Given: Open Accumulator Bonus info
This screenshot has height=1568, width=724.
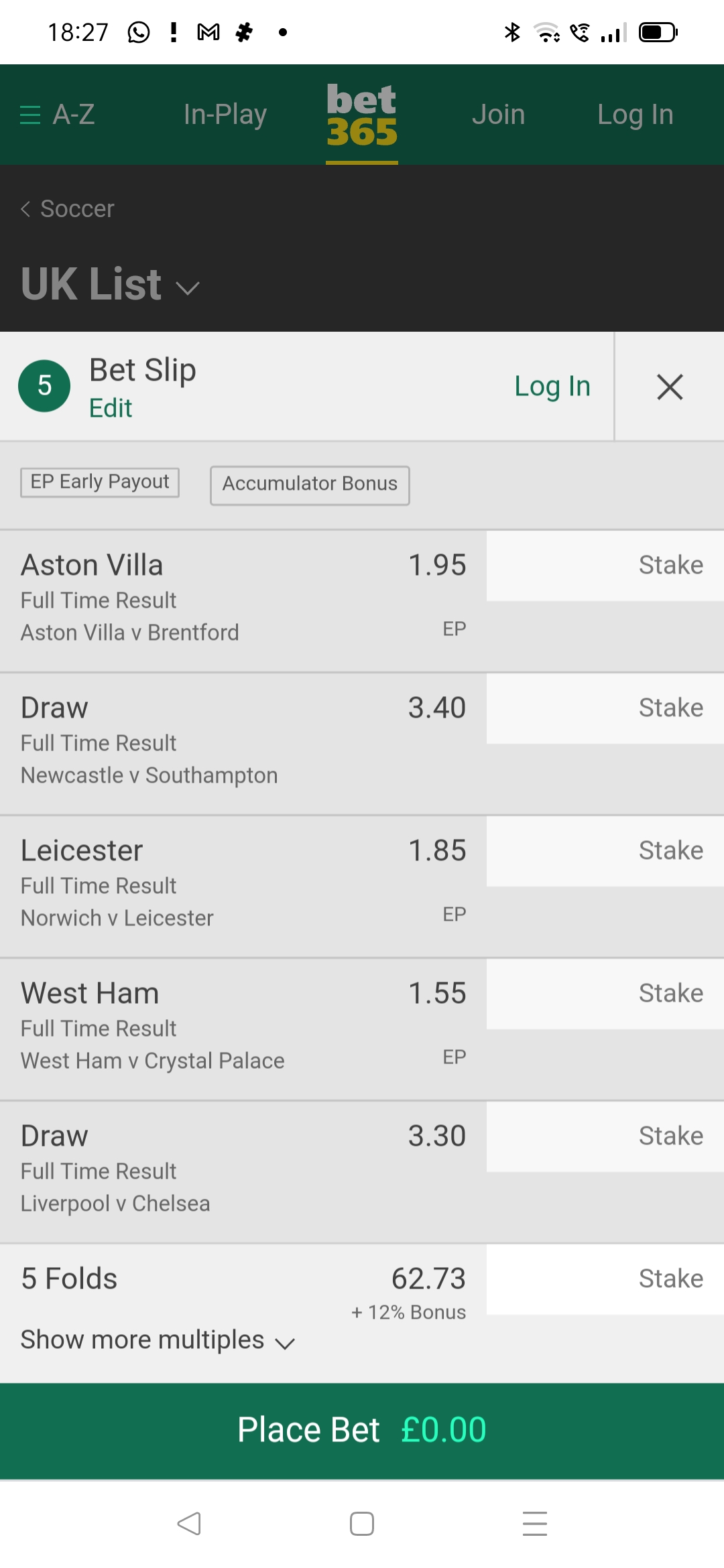Looking at the screenshot, I should coord(310,484).
